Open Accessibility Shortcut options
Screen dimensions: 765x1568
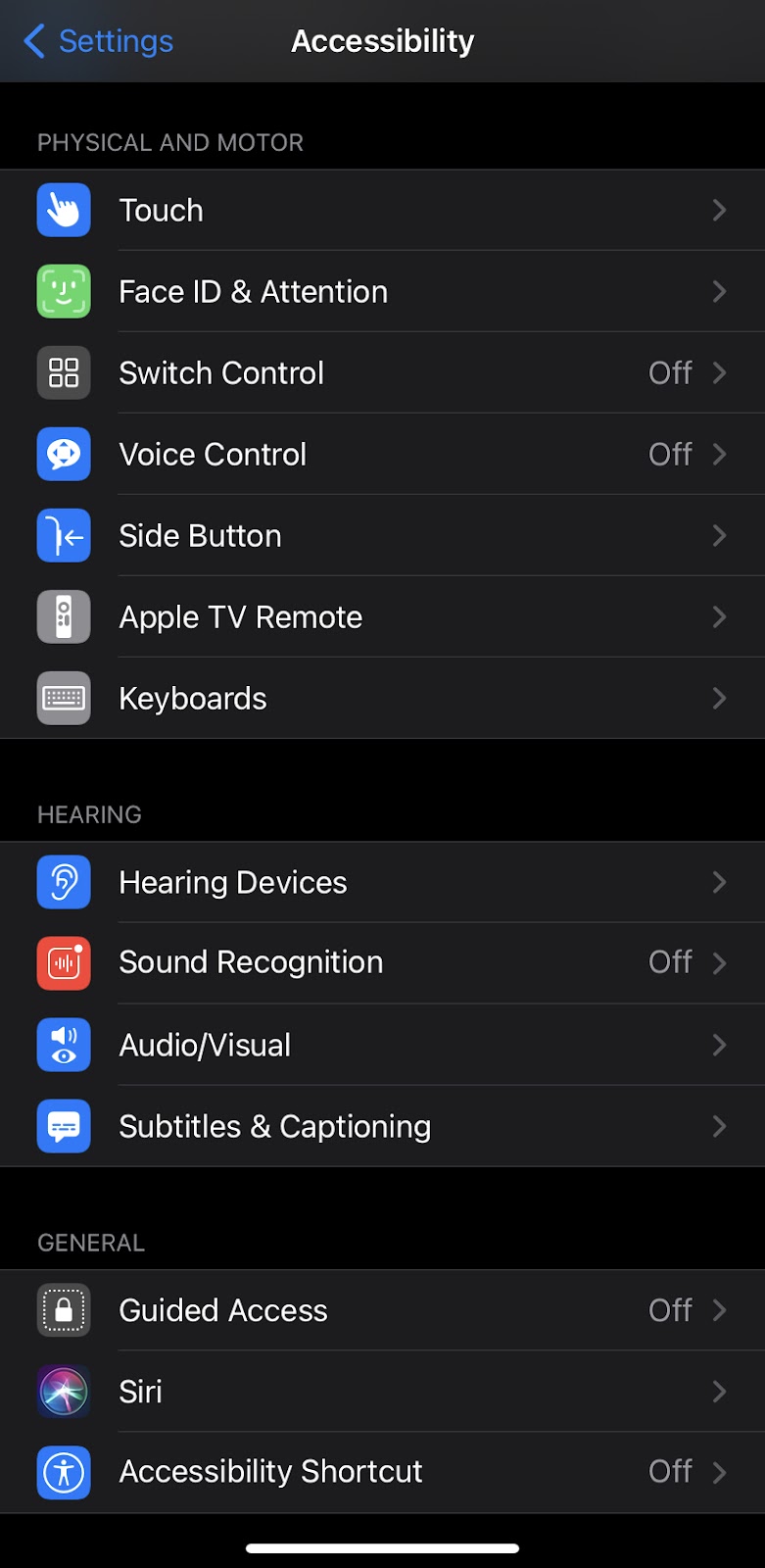click(x=382, y=1472)
